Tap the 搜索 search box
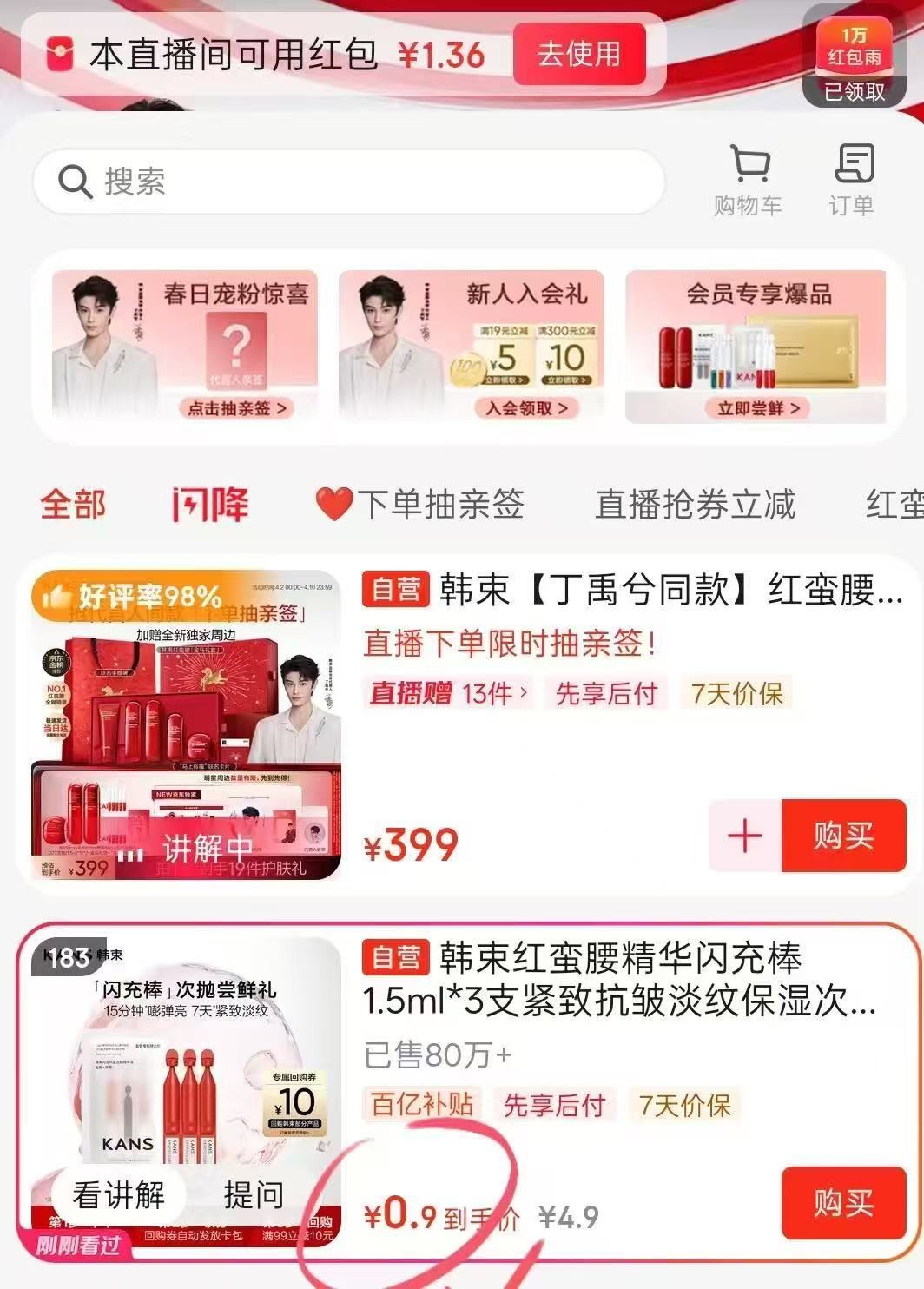The height and width of the screenshot is (1289, 924). [x=347, y=182]
